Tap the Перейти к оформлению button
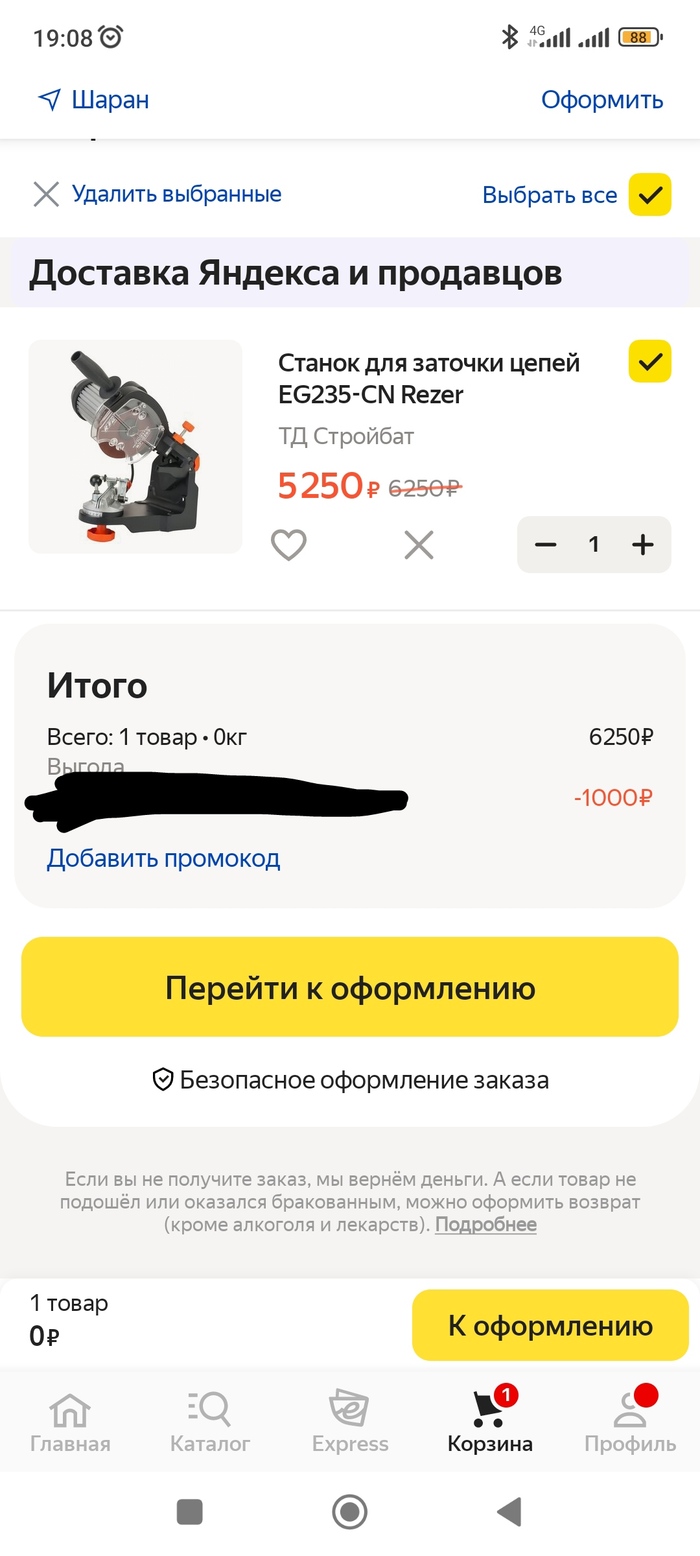This screenshot has height=1556, width=700. coord(350,987)
